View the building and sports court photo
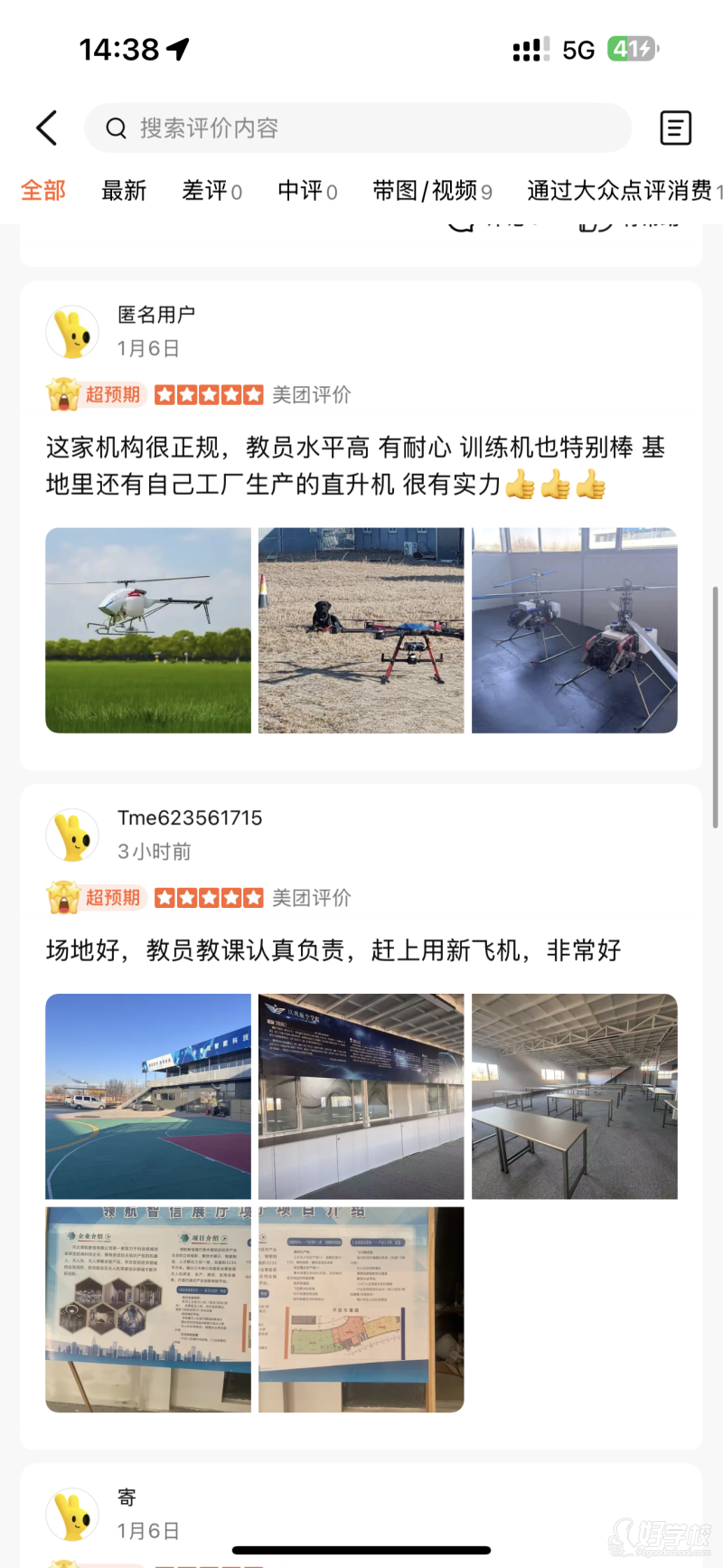 [x=148, y=1096]
